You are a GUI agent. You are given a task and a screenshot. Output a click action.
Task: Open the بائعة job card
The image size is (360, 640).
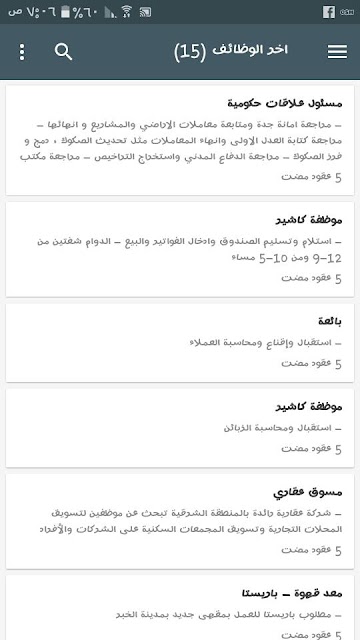pos(180,343)
